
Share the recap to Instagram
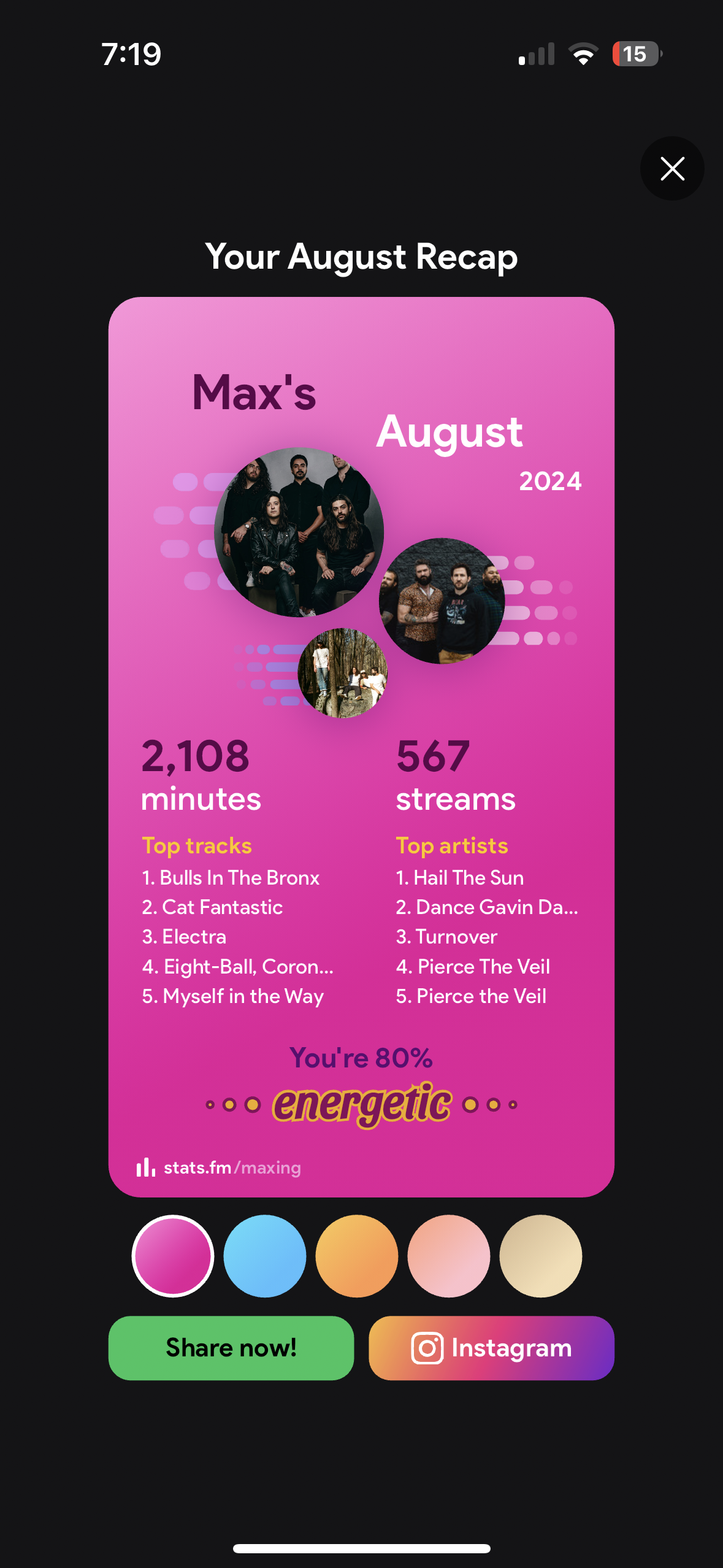click(491, 1348)
